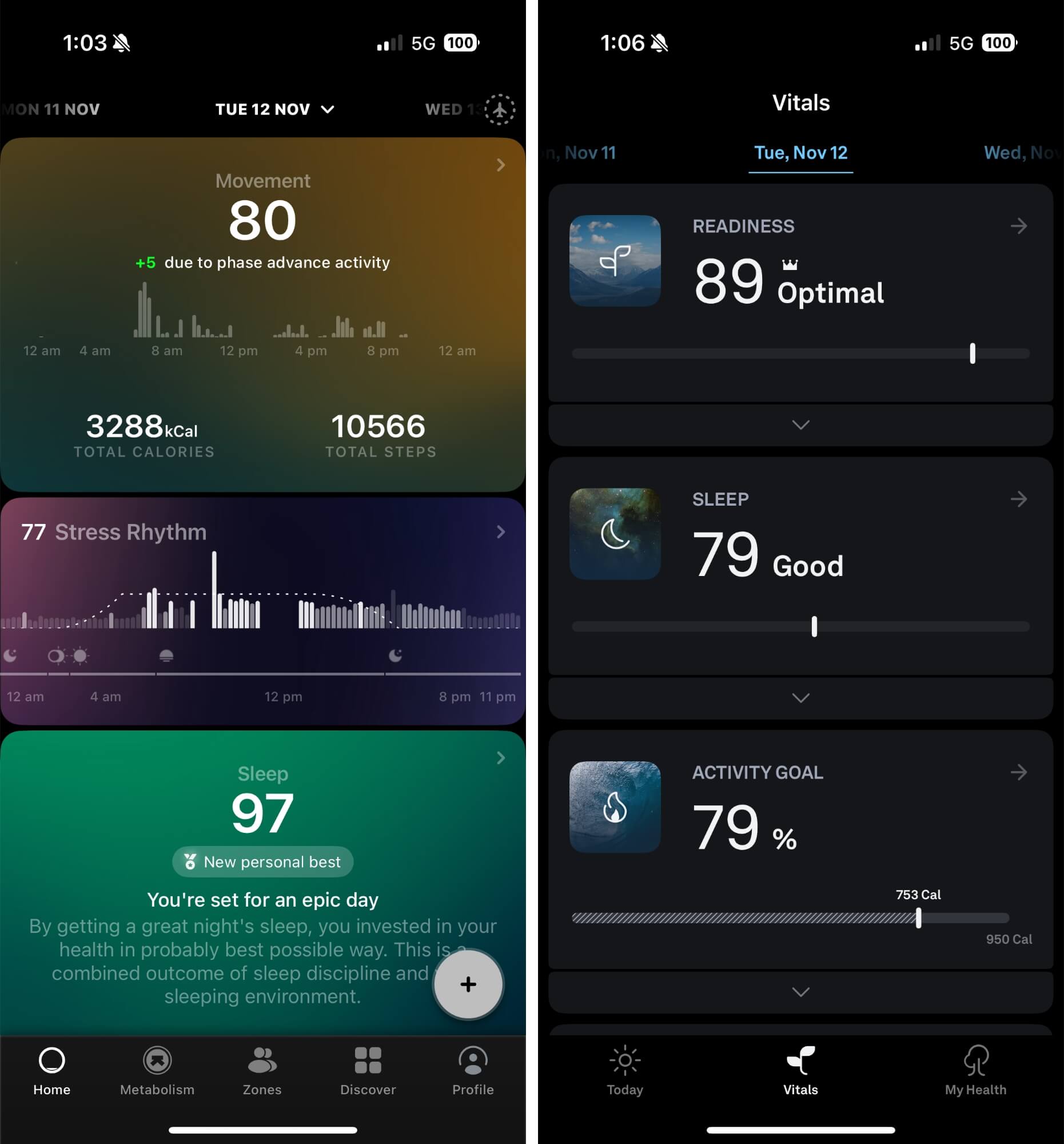Viewport: 1064px width, 1144px height.
Task: Open the Profile icon
Action: coord(472,1060)
